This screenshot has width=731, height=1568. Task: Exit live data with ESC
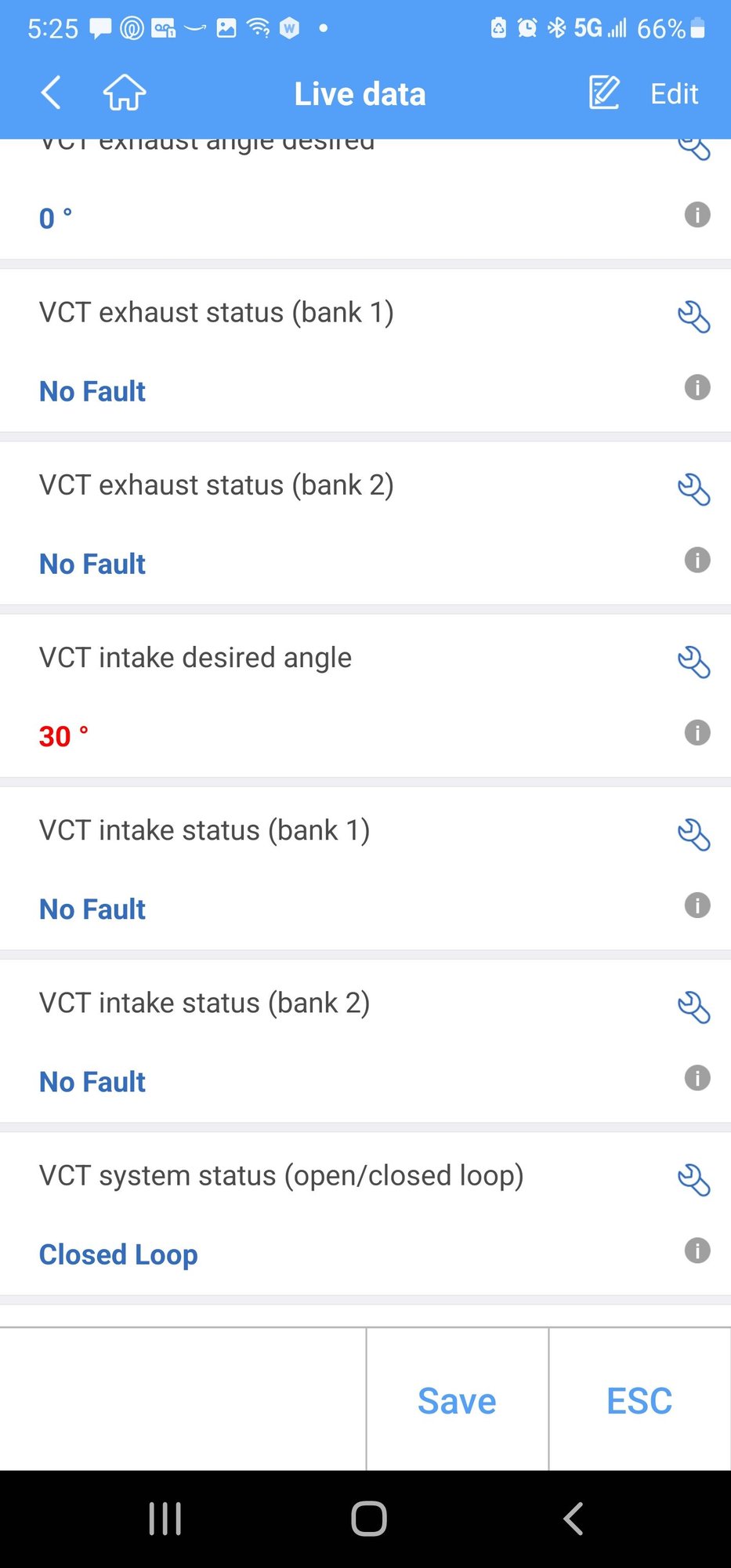(x=639, y=1400)
